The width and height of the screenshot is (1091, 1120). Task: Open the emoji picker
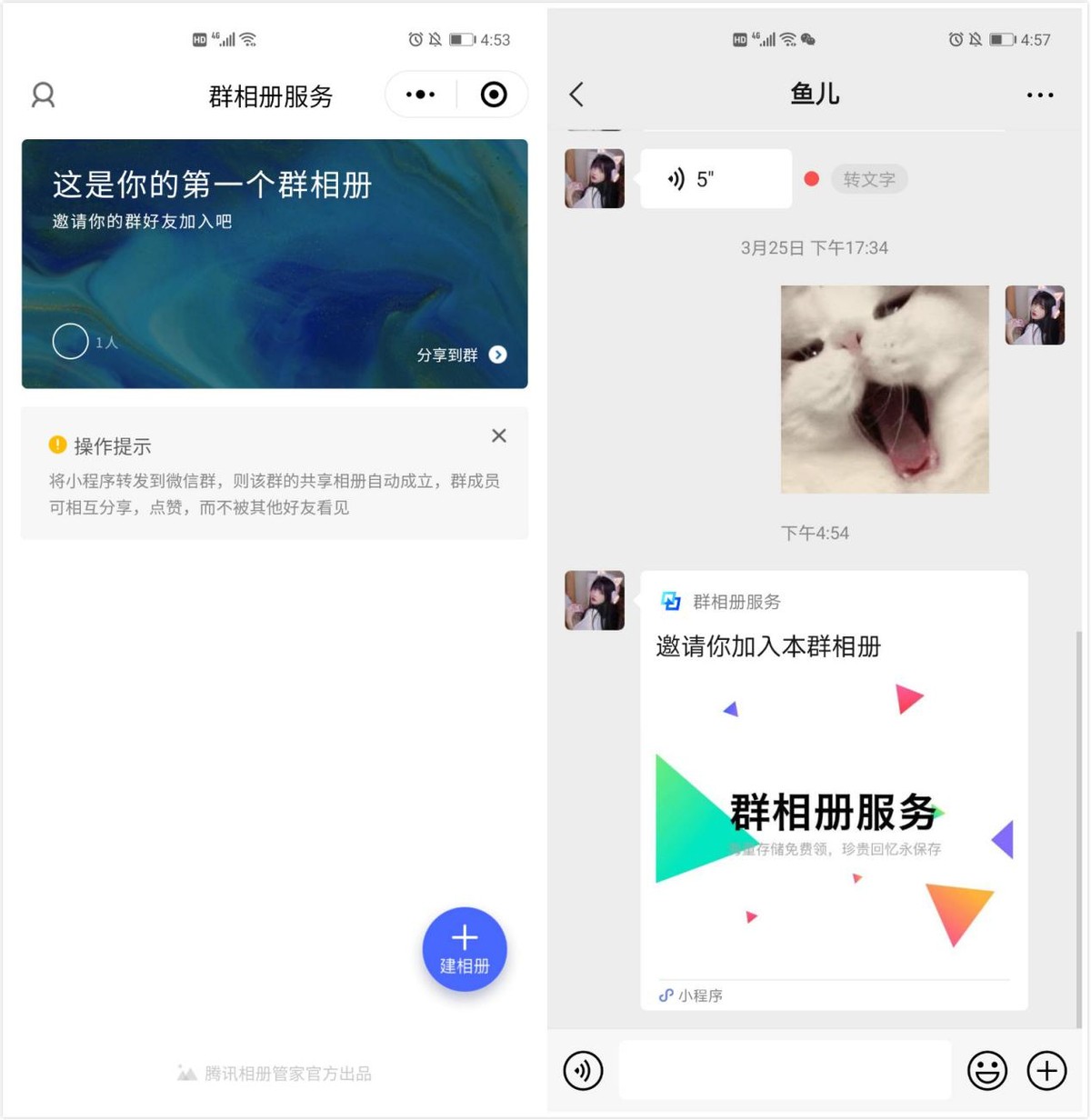[x=987, y=1070]
